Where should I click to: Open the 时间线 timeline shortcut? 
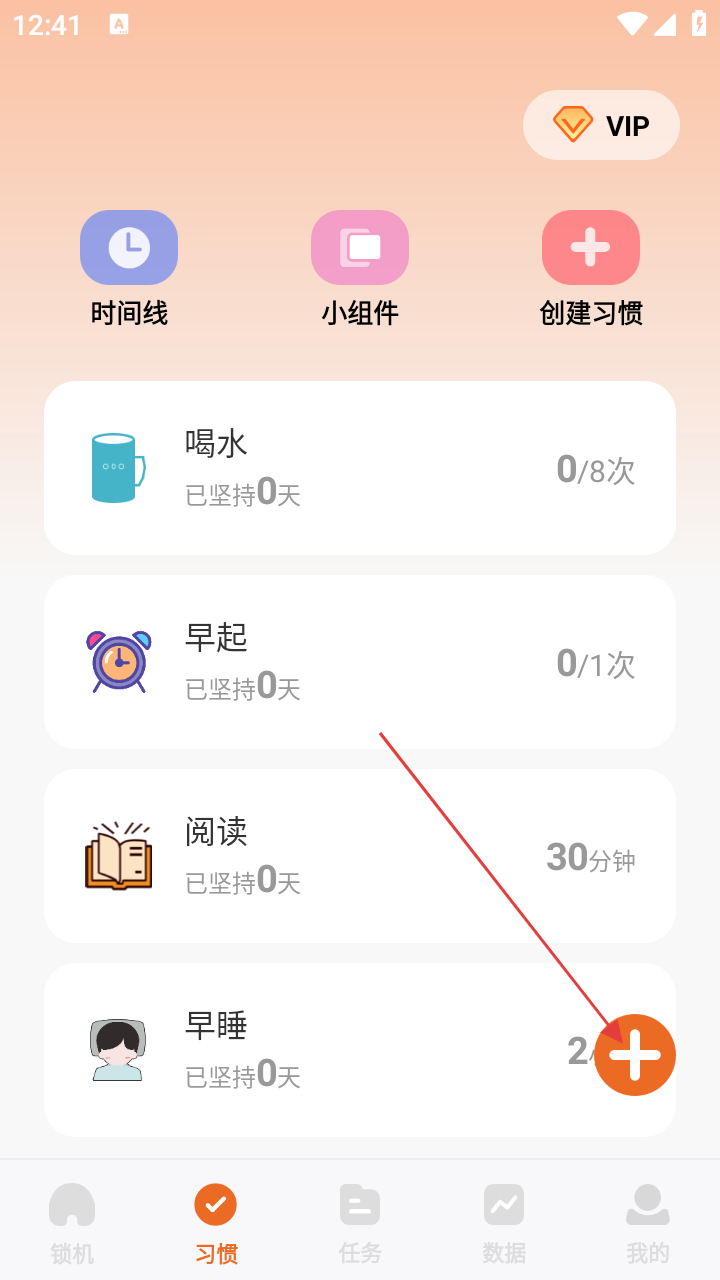129,268
